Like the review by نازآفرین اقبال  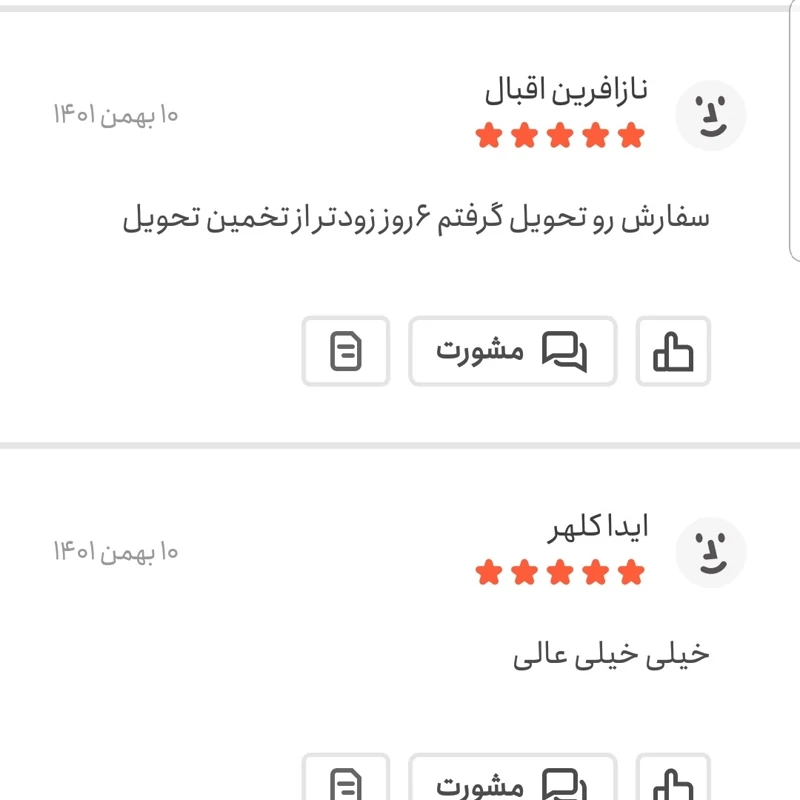pyautogui.click(x=673, y=351)
